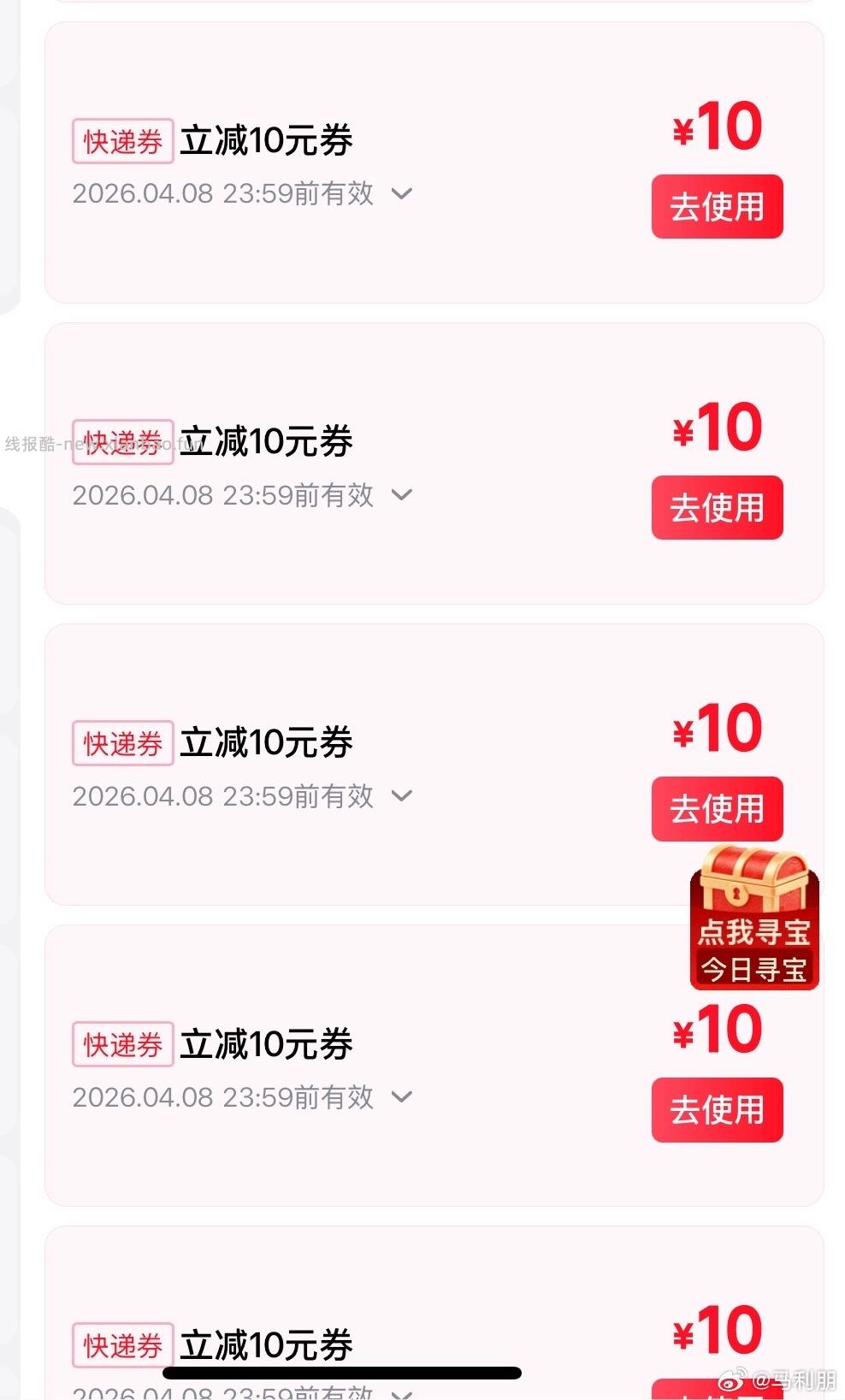Tap the ¥10 price on the last coupon
This screenshot has height=1400, width=845.
pyautogui.click(x=717, y=1328)
